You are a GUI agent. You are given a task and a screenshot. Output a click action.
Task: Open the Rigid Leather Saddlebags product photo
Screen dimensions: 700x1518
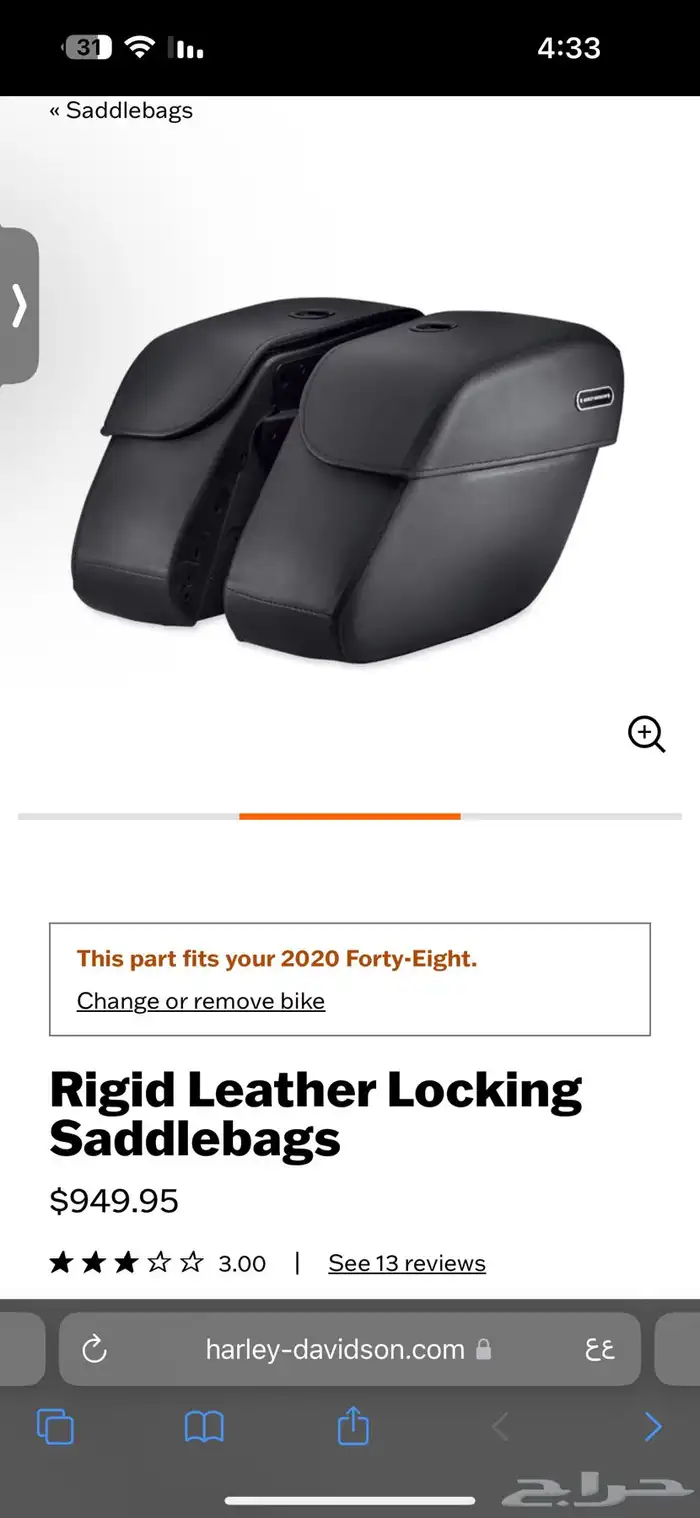[x=350, y=480]
